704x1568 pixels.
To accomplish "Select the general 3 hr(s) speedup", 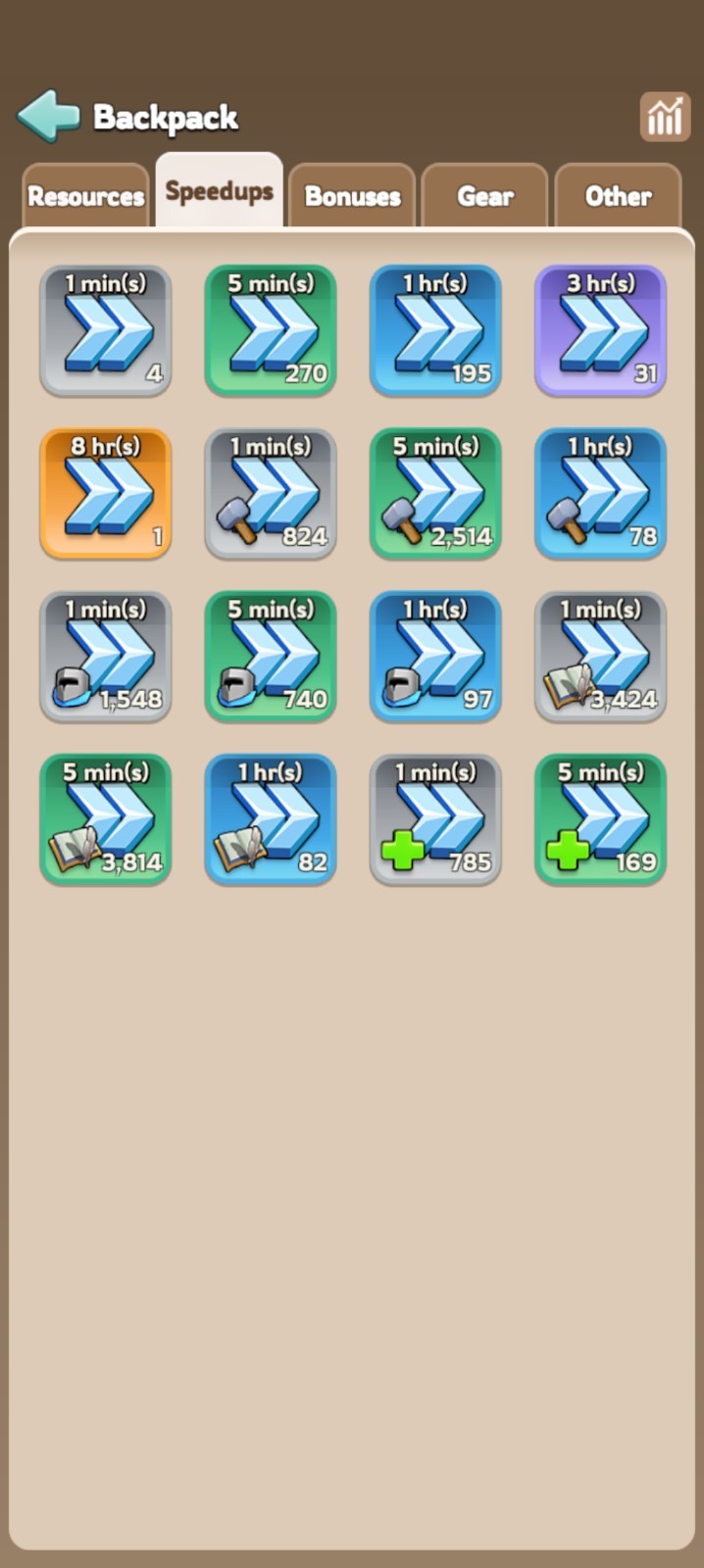I will pyautogui.click(x=600, y=331).
